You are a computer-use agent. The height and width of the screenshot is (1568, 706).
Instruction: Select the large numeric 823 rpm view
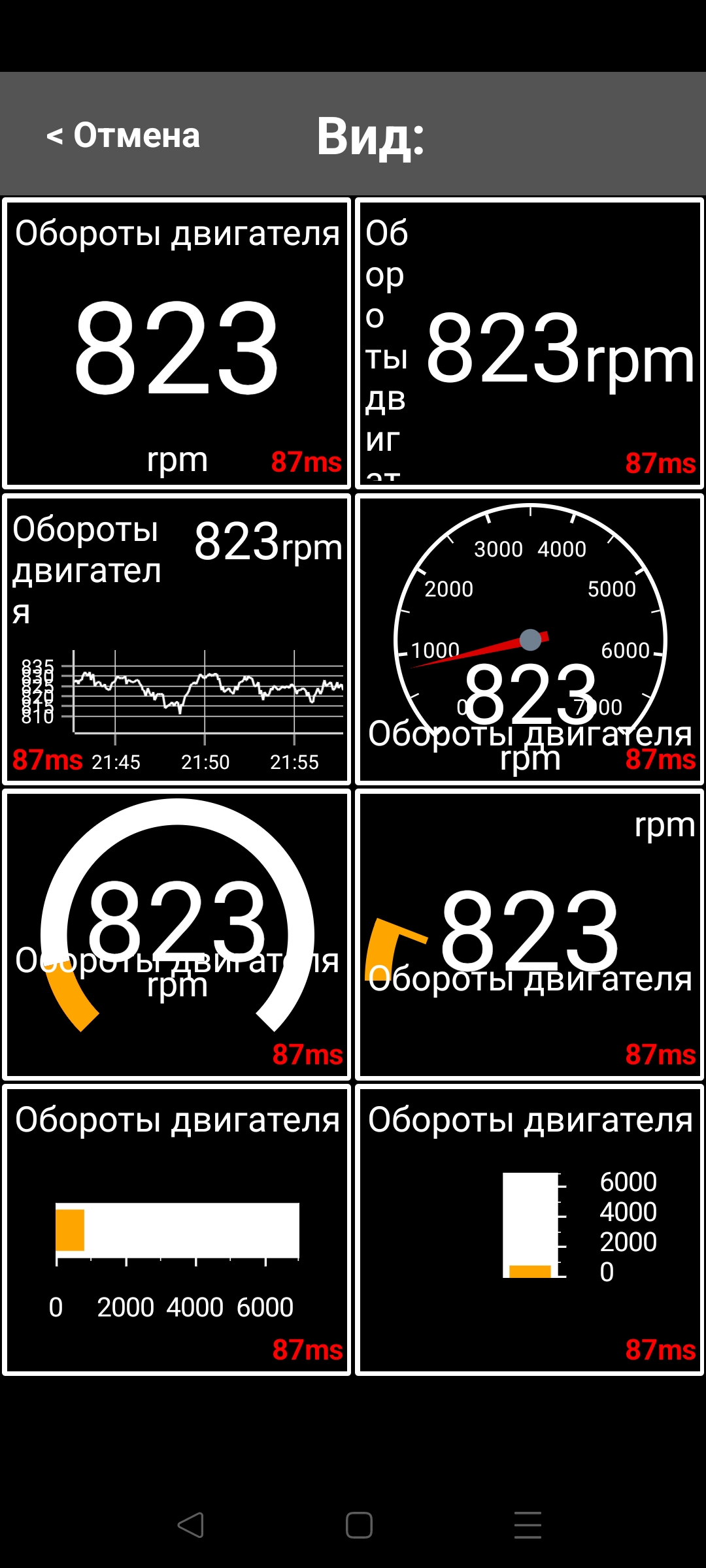tap(176, 343)
